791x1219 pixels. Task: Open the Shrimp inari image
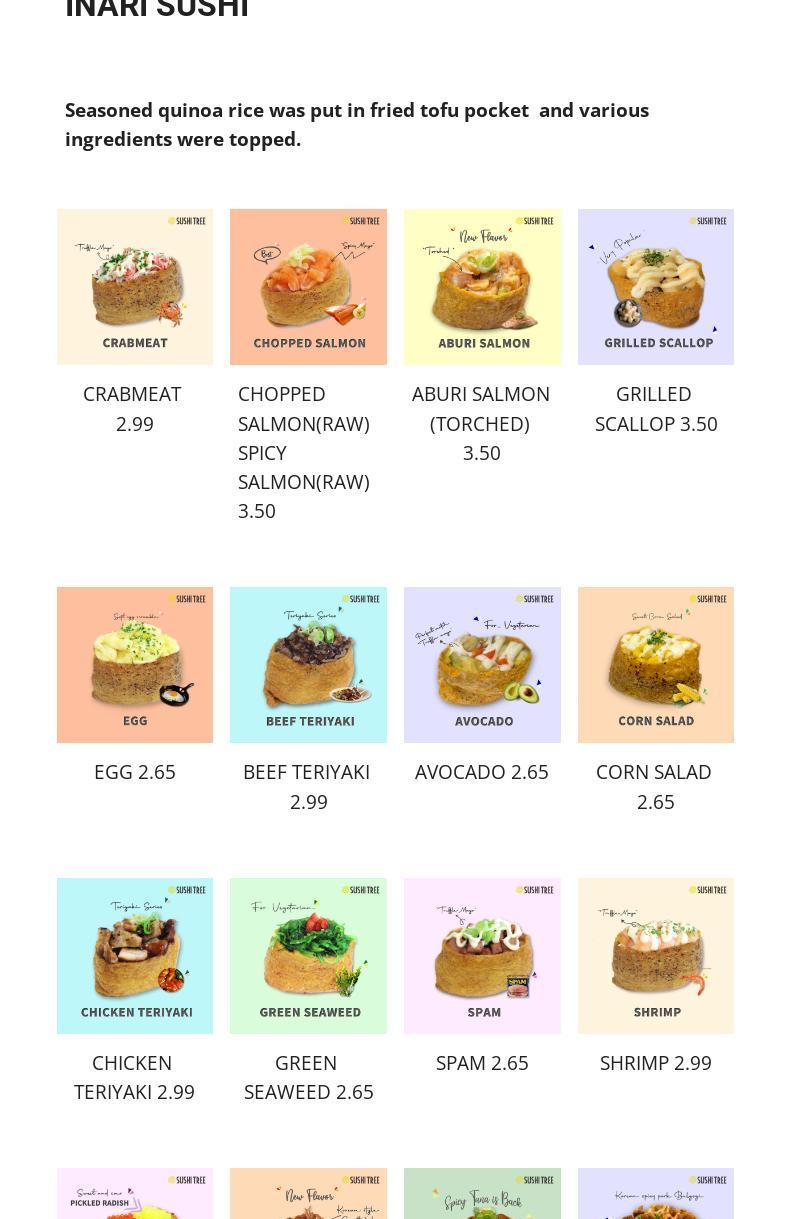[x=656, y=956]
